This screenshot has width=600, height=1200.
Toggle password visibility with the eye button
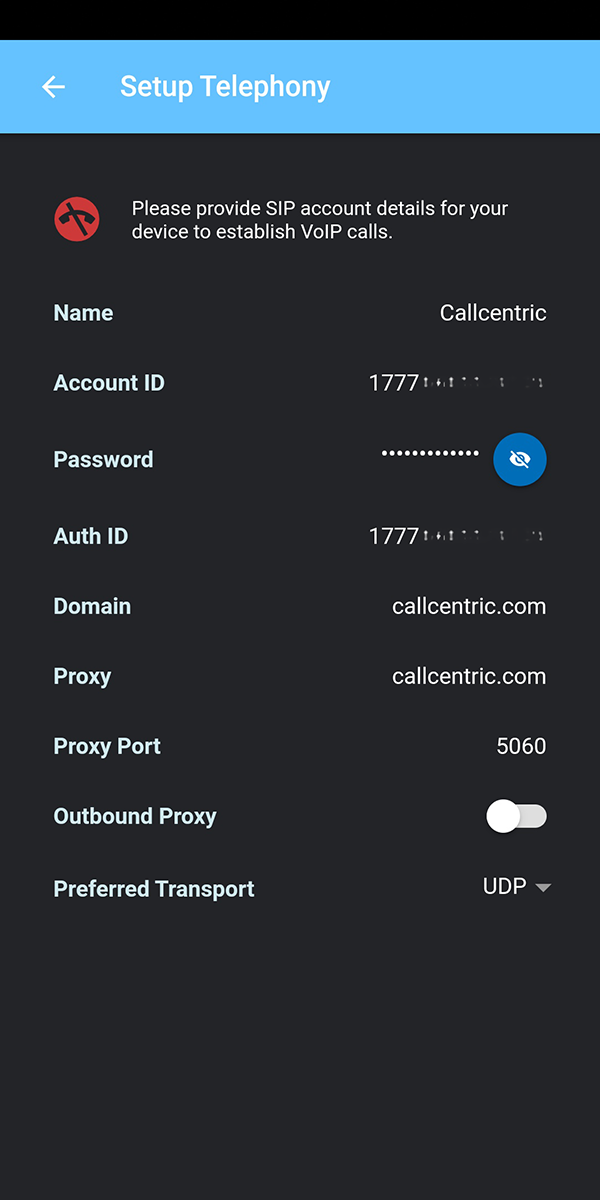click(520, 460)
